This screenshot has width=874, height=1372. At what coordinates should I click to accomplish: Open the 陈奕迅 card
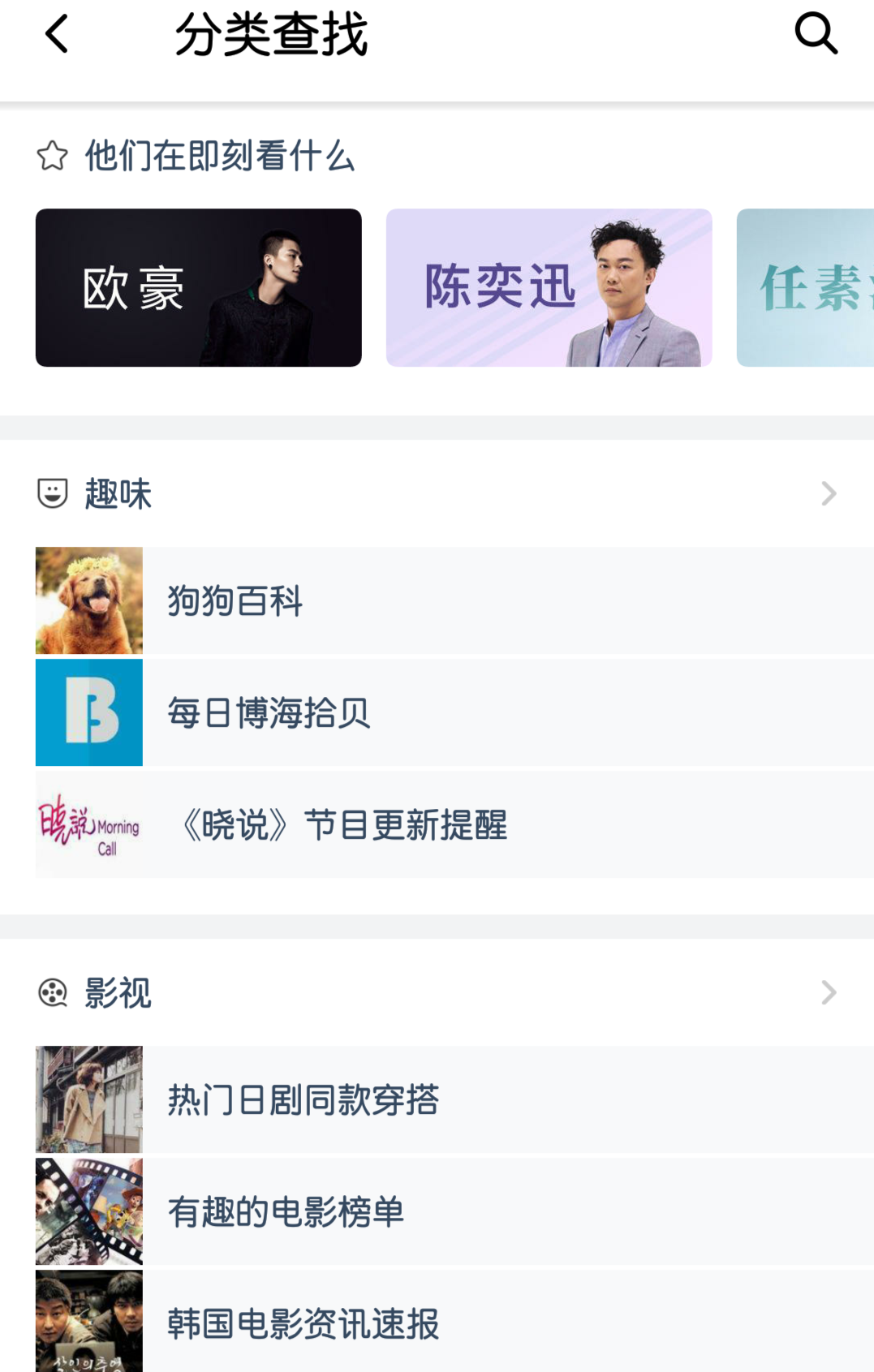[x=549, y=288]
